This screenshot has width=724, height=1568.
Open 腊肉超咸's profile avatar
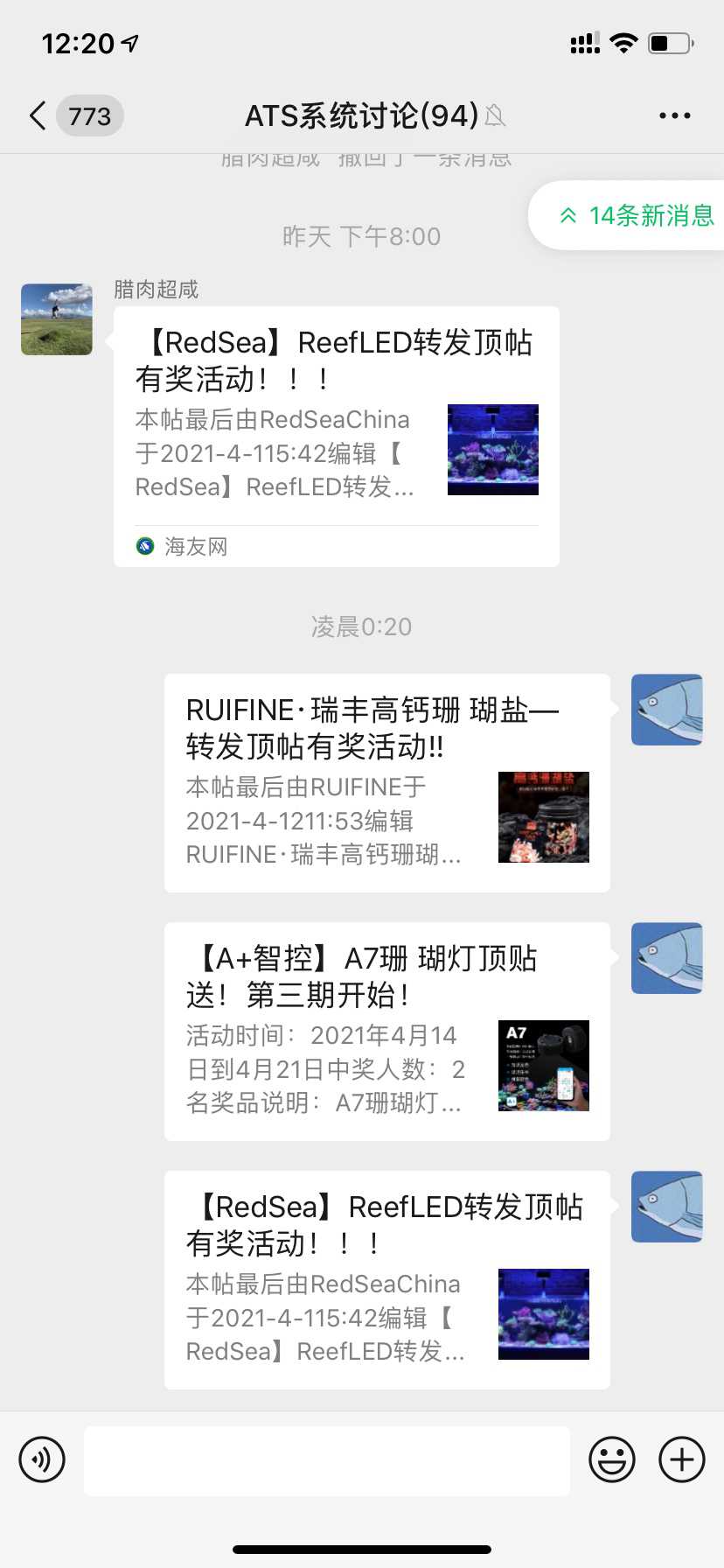point(57,319)
